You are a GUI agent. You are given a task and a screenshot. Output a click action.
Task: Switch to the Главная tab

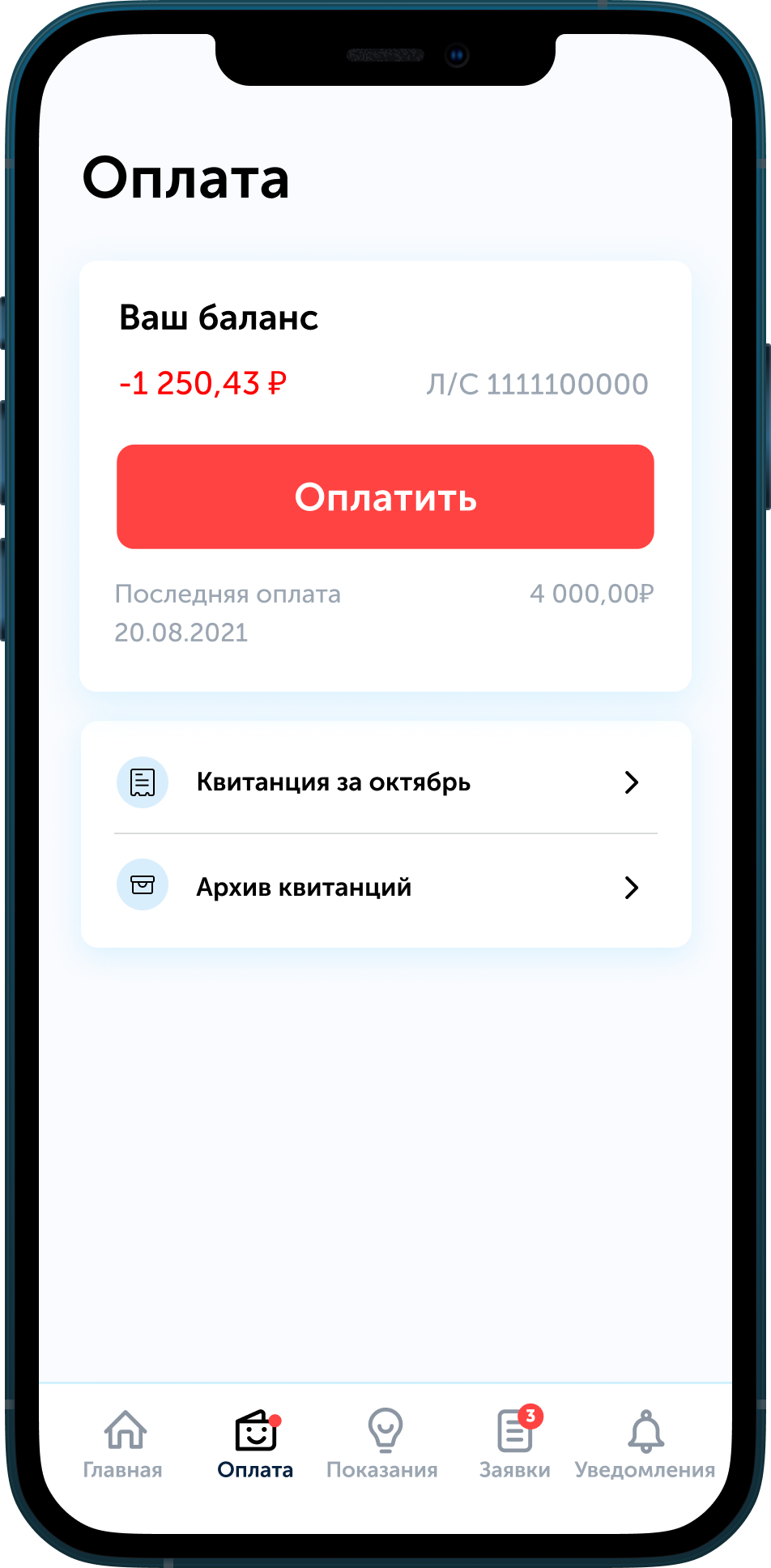[124, 1445]
